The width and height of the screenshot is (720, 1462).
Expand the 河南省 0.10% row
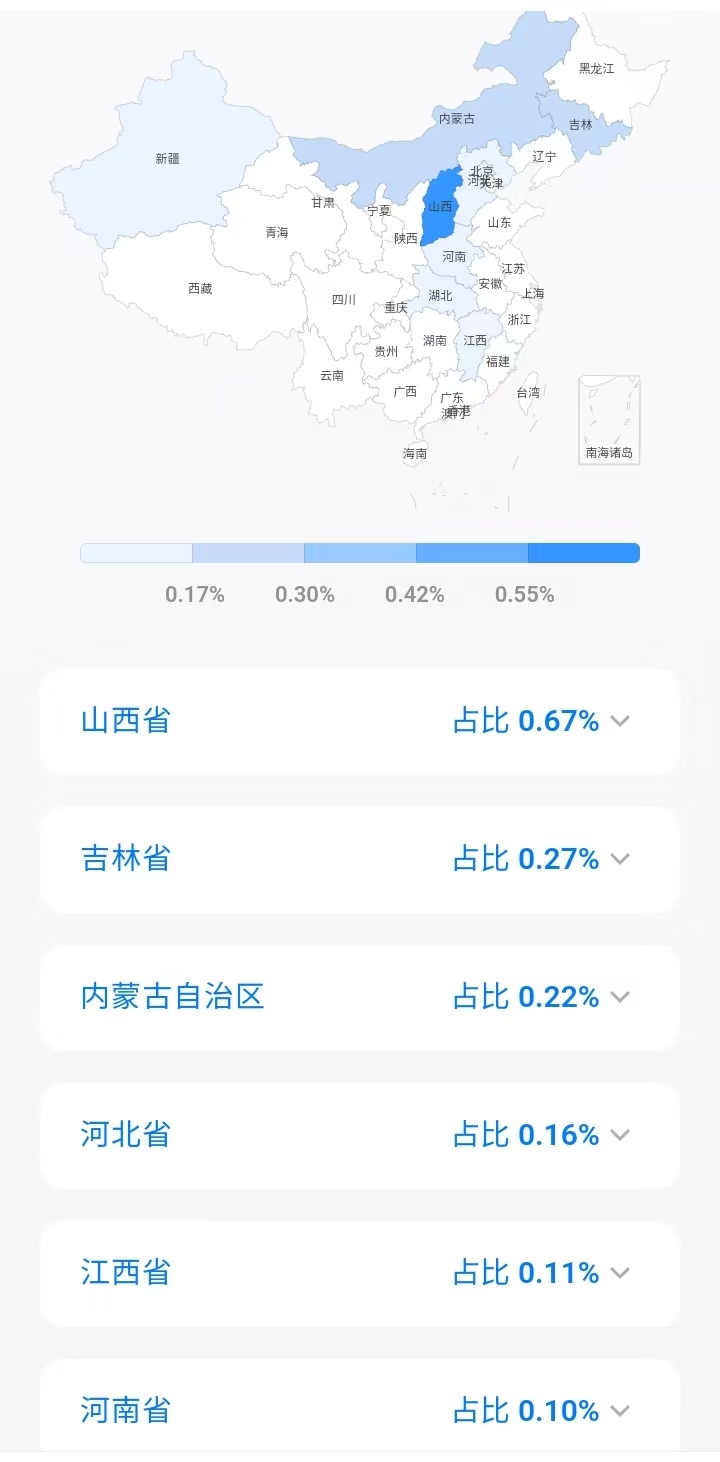click(x=619, y=1411)
